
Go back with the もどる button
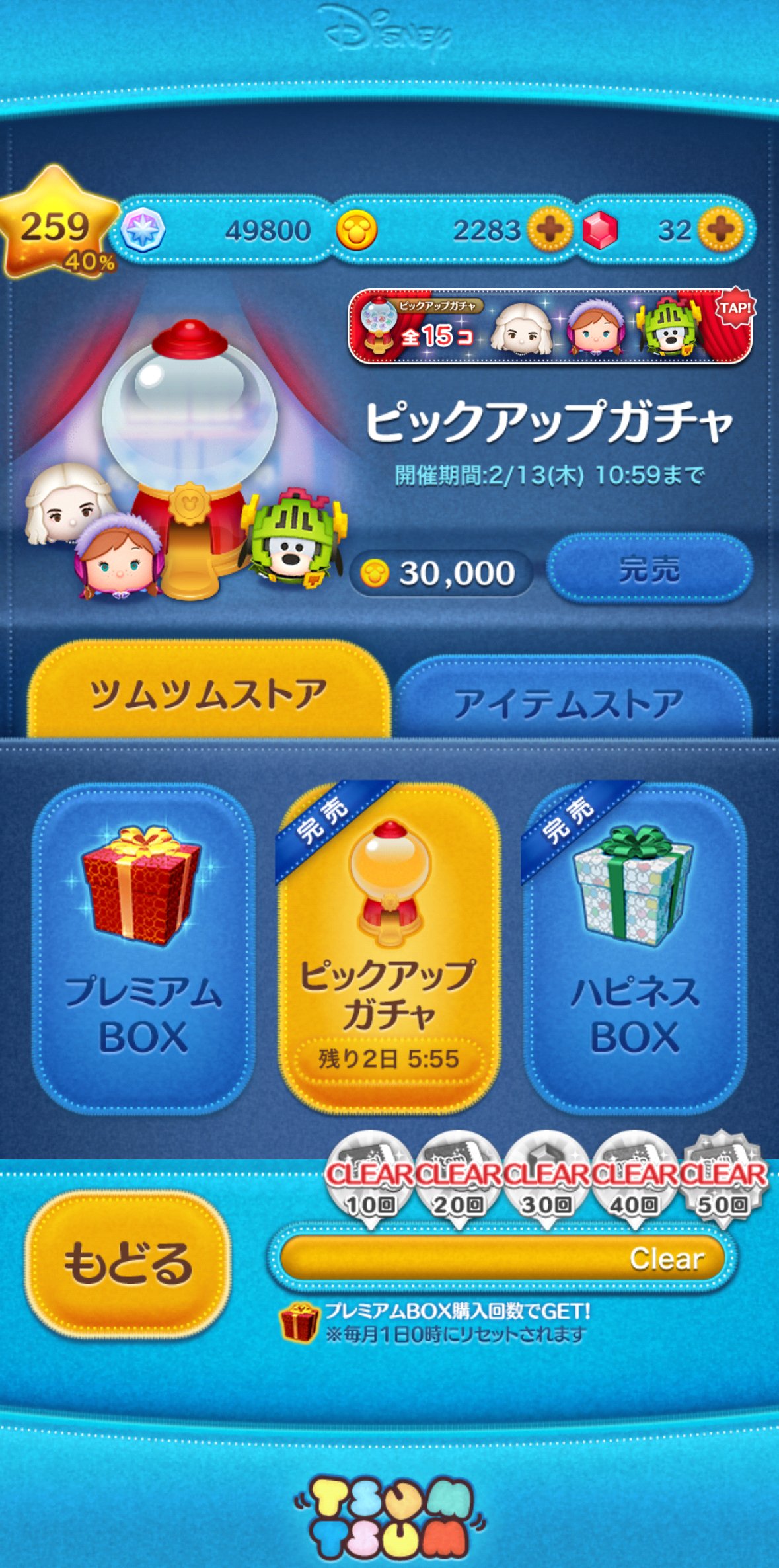point(128,1264)
